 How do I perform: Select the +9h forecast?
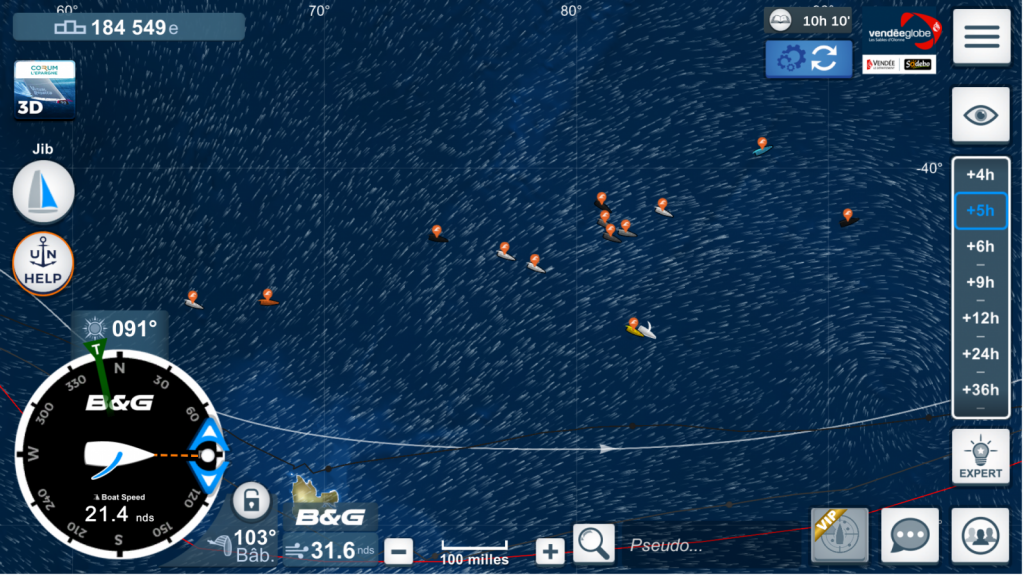tap(980, 282)
